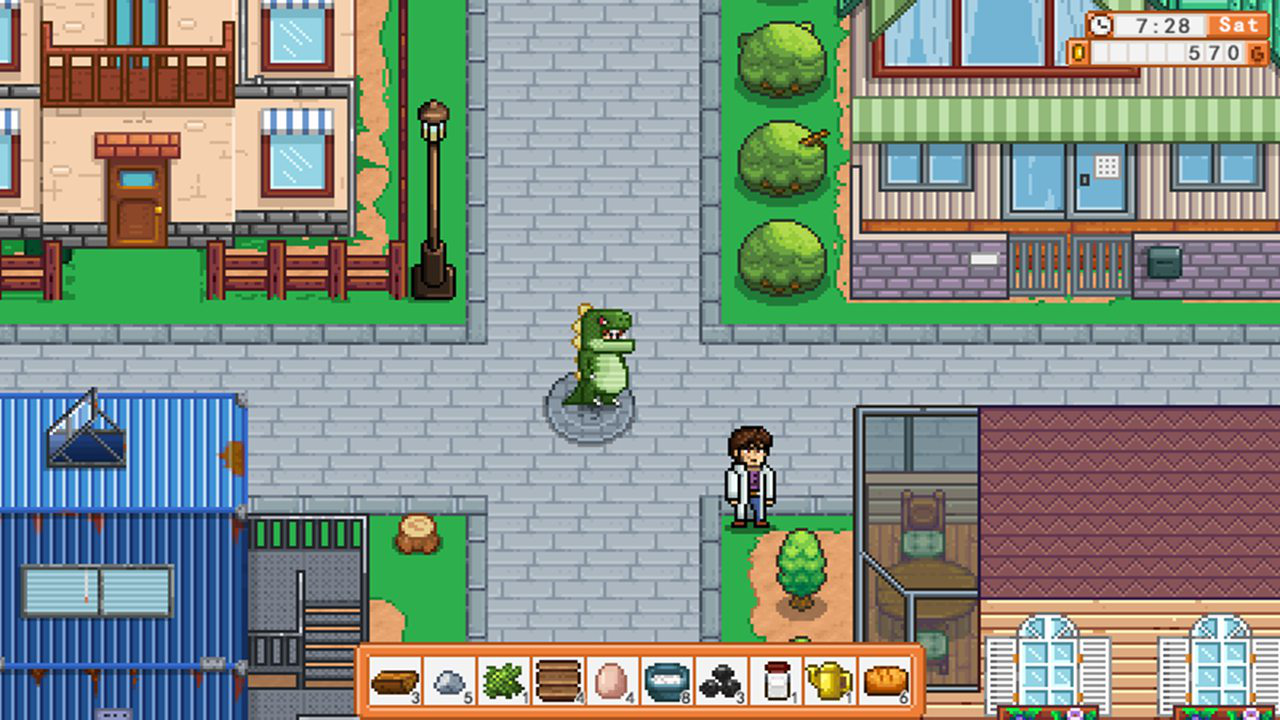Pick the green leafy herb slot
This screenshot has height=720, width=1280.
[504, 682]
